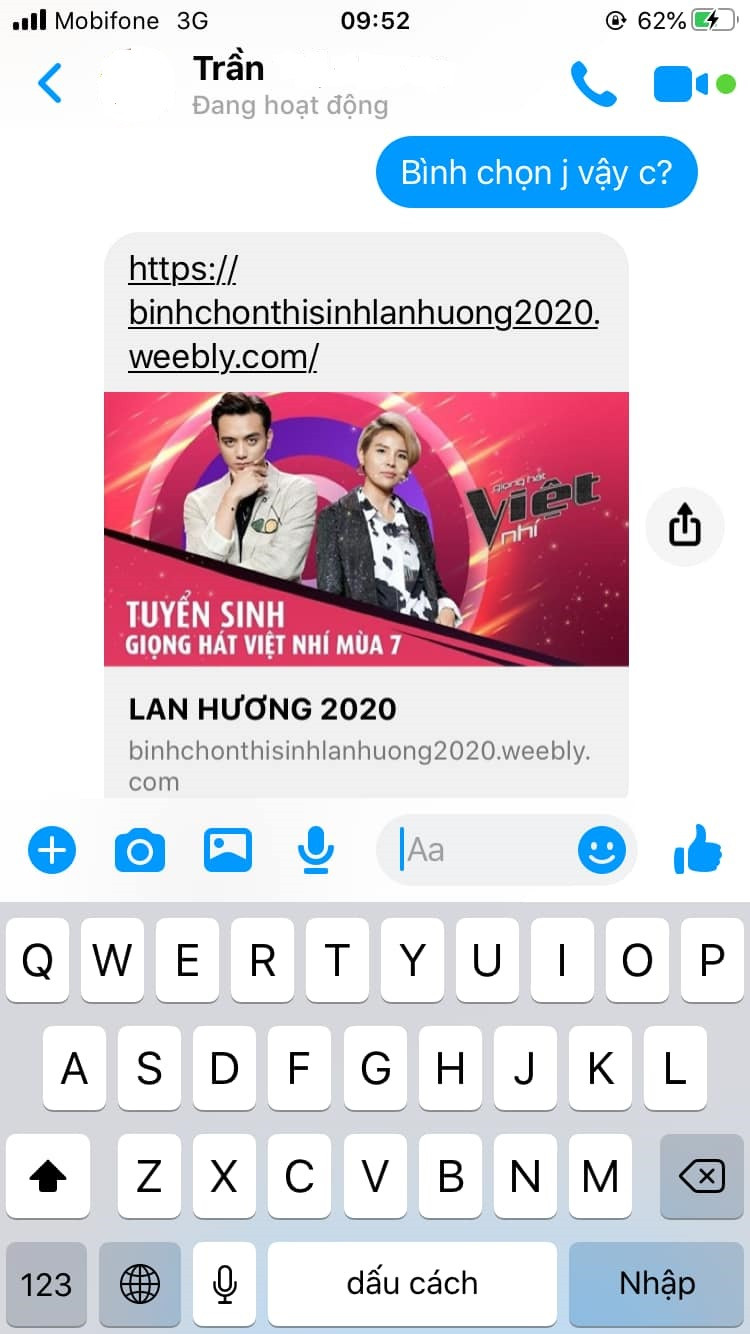Image resolution: width=750 pixels, height=1334 pixels.
Task: Tap the backspace key
Action: click(701, 1177)
